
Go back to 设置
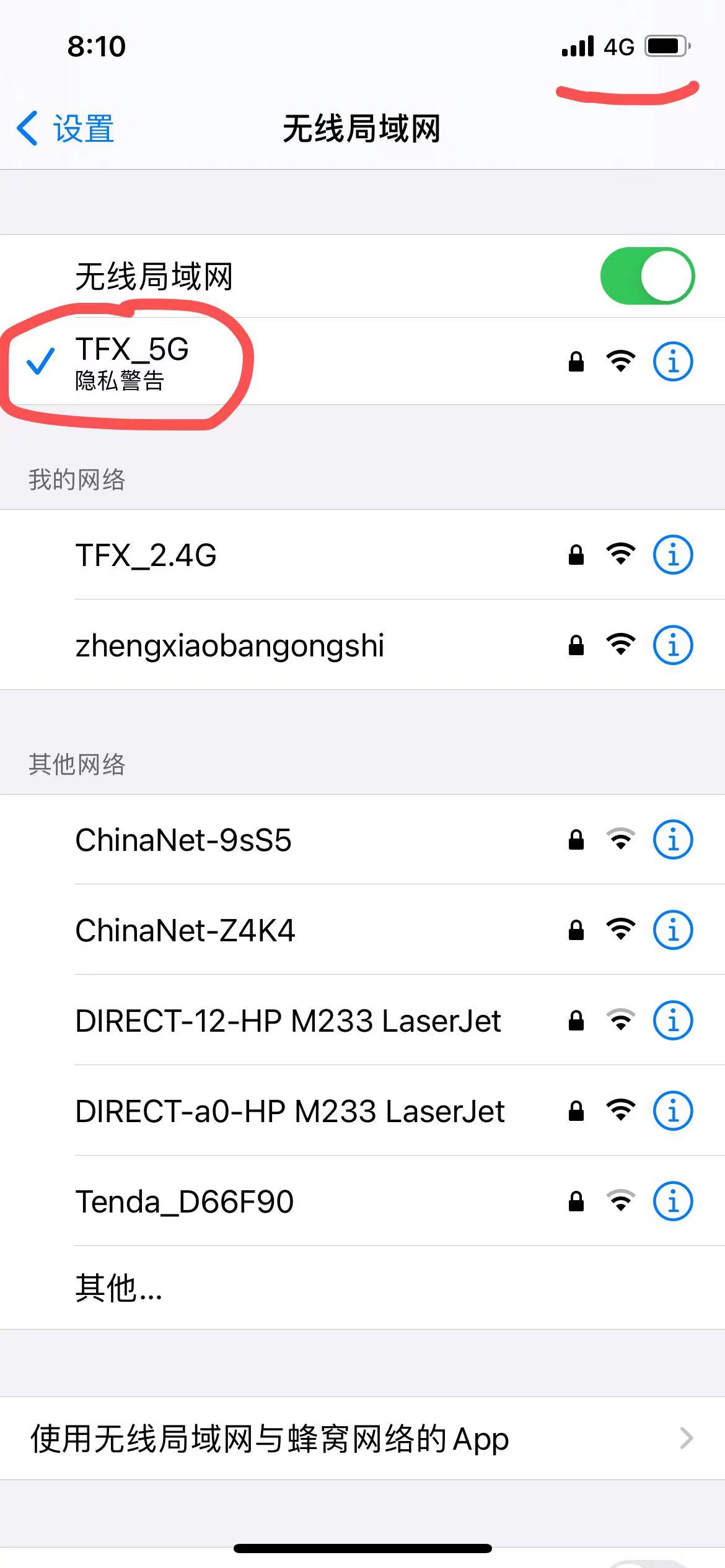(x=66, y=129)
